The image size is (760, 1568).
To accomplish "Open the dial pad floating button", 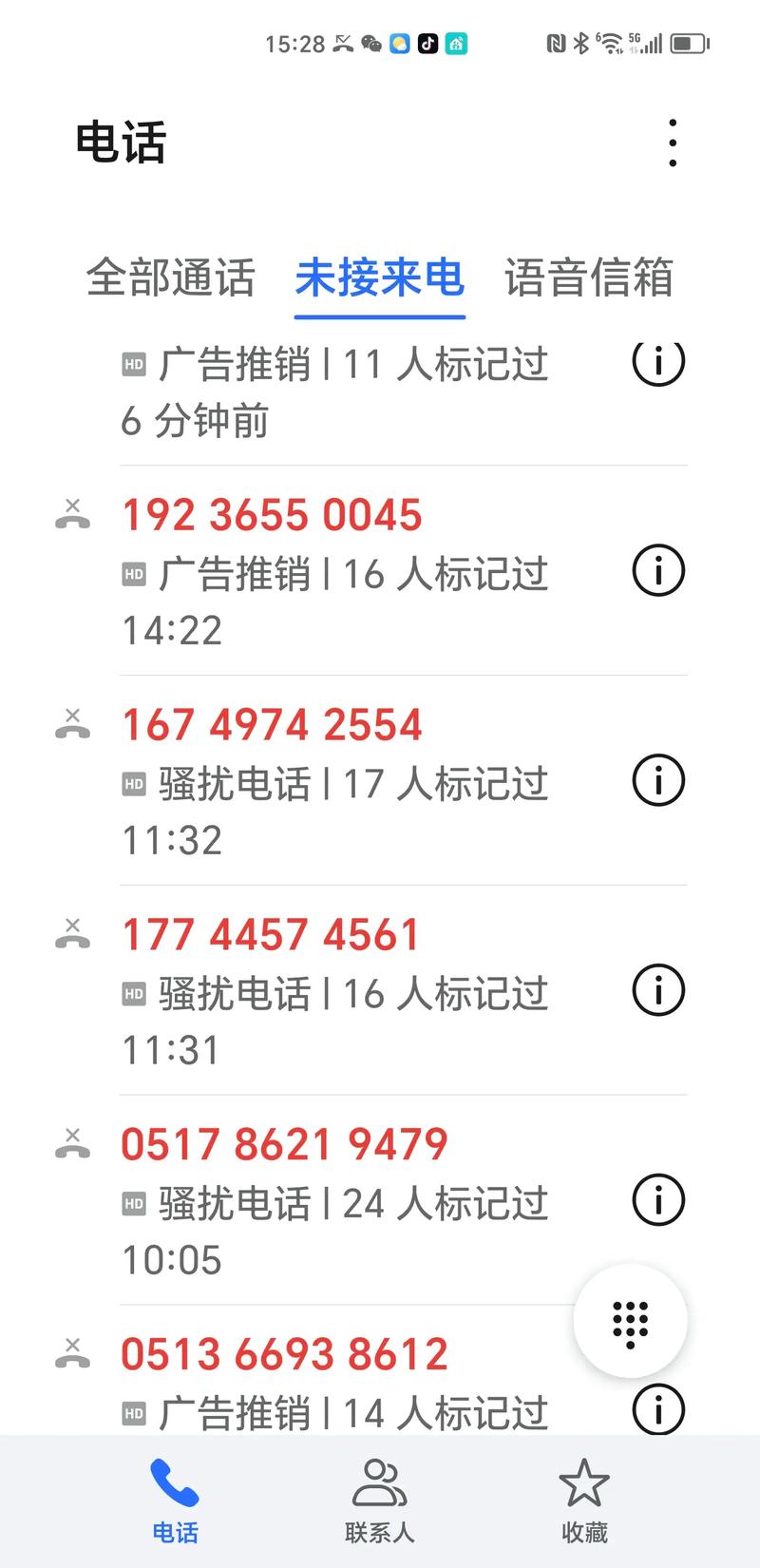I will [630, 1323].
